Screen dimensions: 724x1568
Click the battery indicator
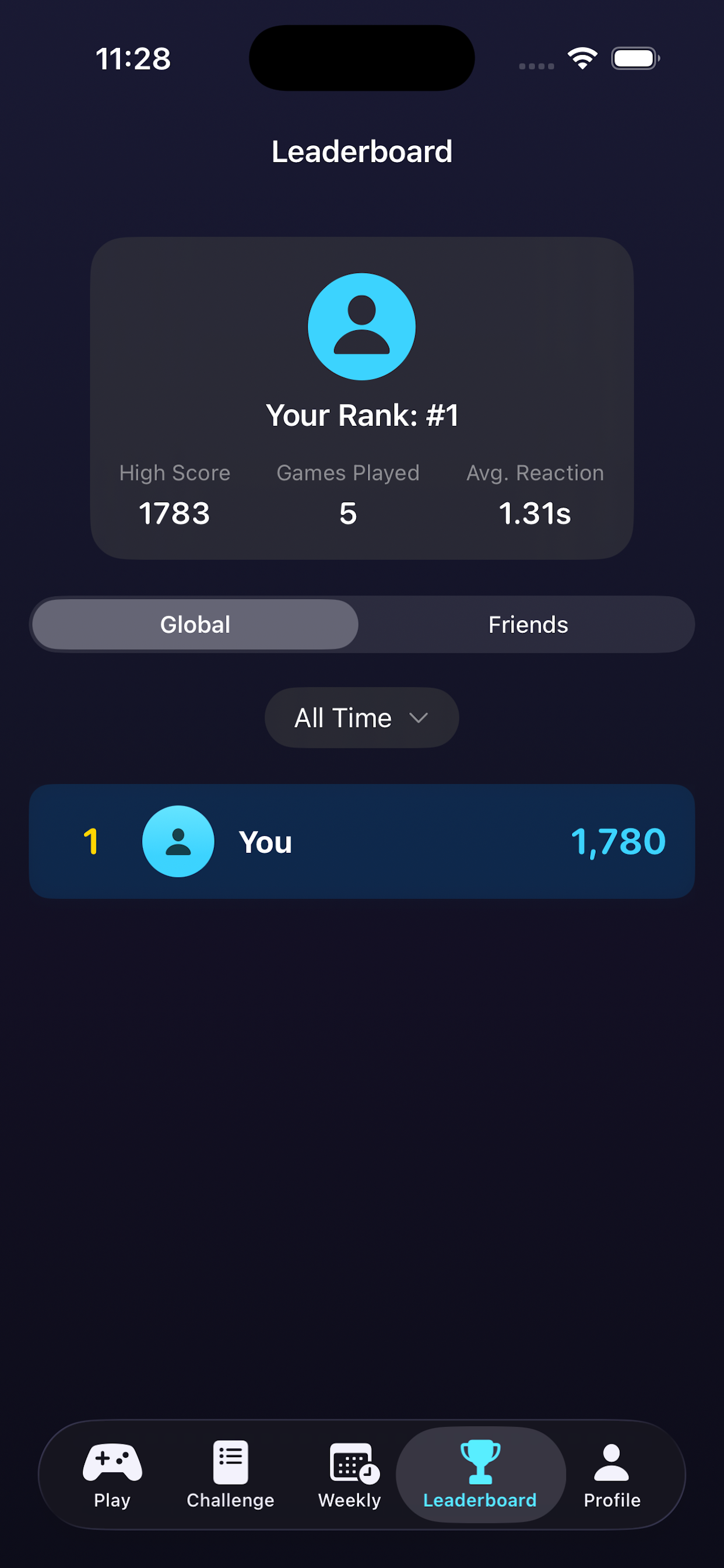point(635,57)
